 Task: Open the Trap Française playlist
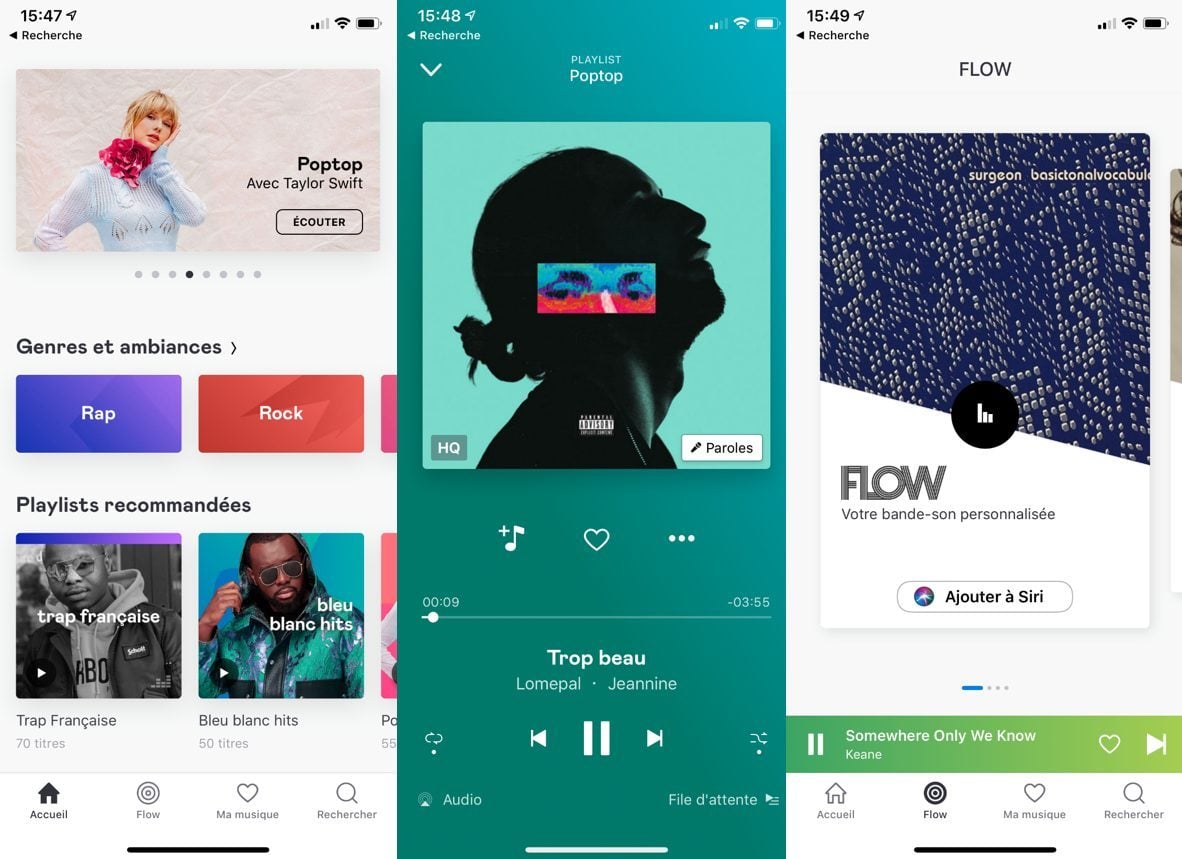point(98,616)
